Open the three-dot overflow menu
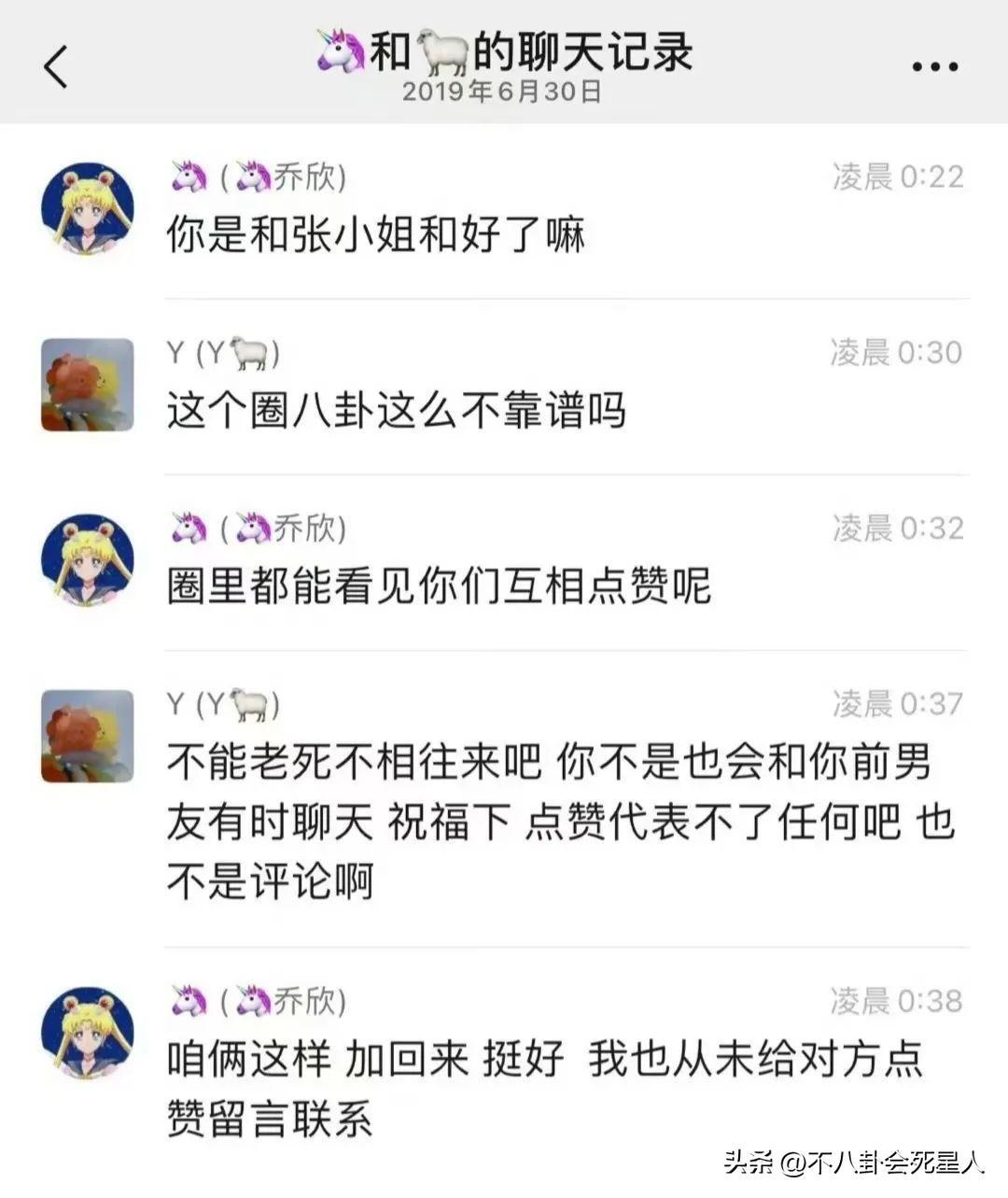1008x1198 pixels. pyautogui.click(x=934, y=67)
